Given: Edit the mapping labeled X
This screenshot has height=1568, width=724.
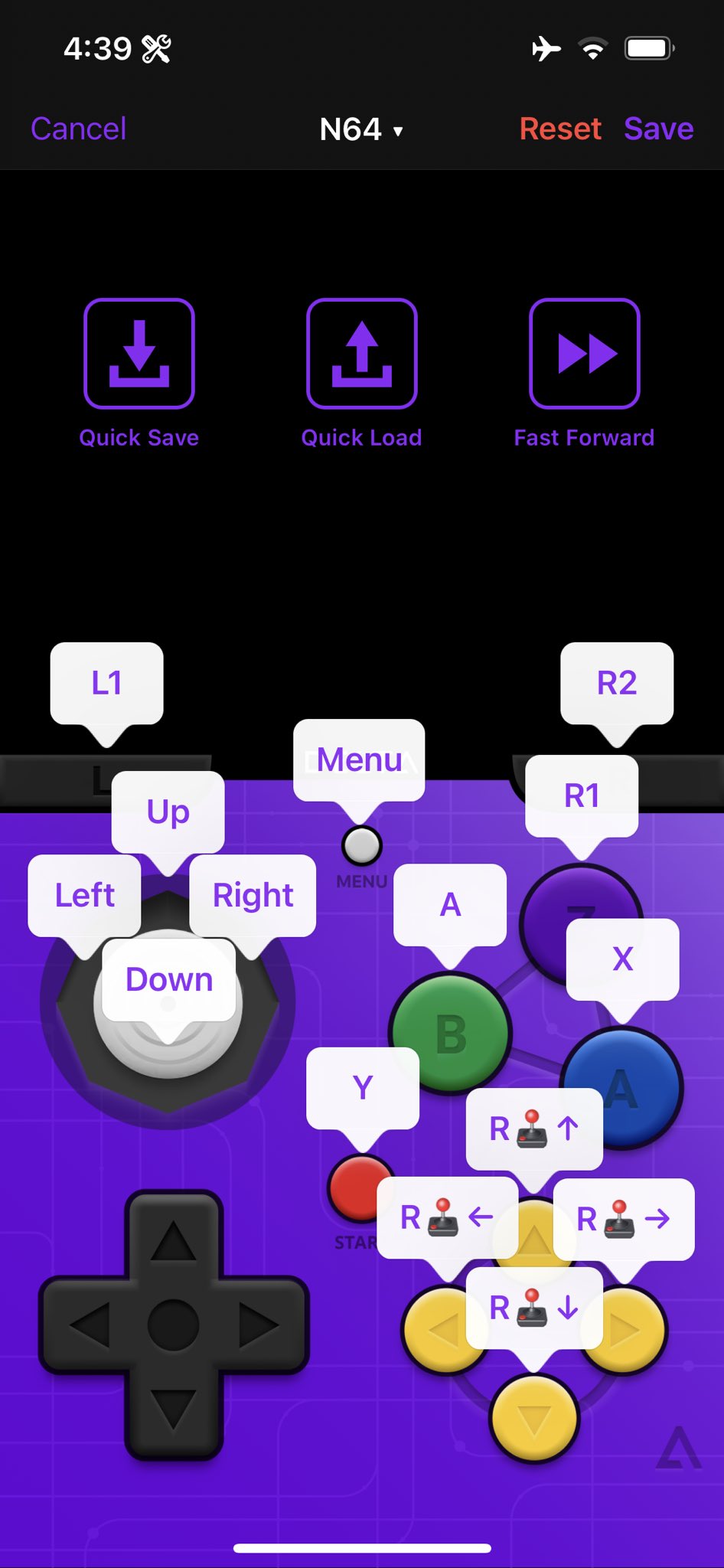Looking at the screenshot, I should click(623, 959).
